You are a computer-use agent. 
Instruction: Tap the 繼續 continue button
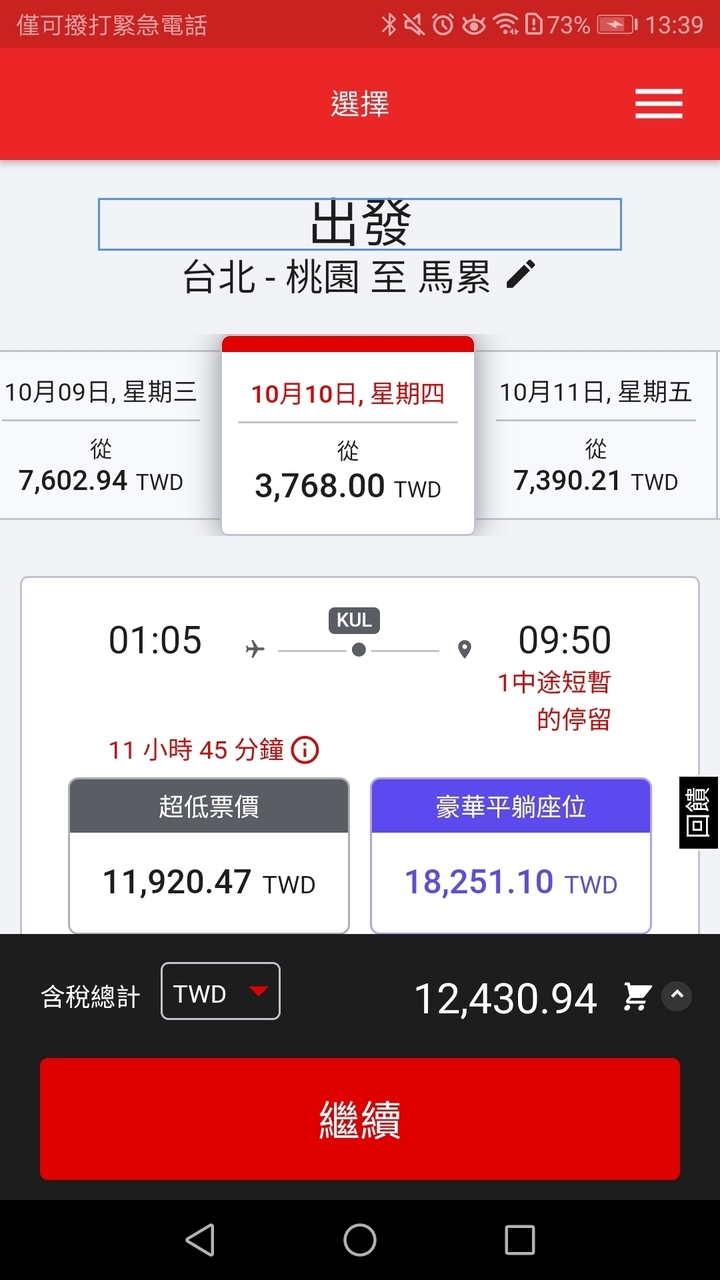point(360,1119)
